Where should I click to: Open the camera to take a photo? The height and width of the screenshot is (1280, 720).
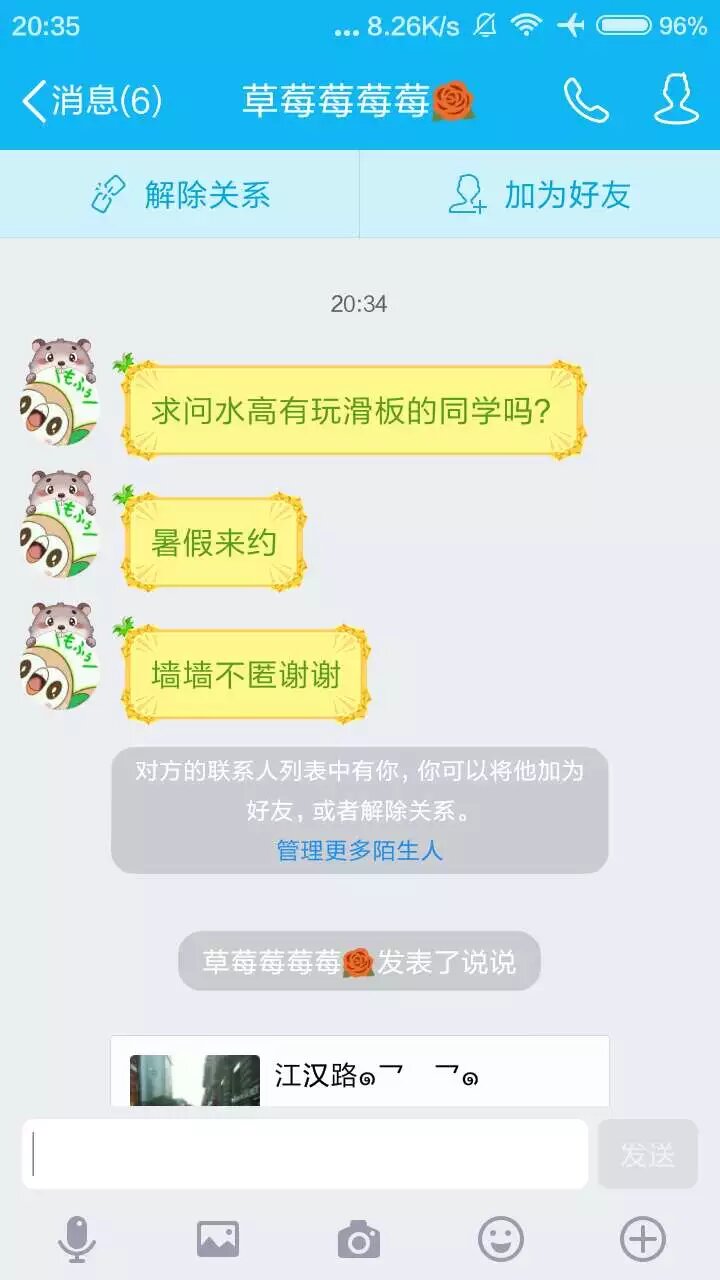tap(359, 1240)
